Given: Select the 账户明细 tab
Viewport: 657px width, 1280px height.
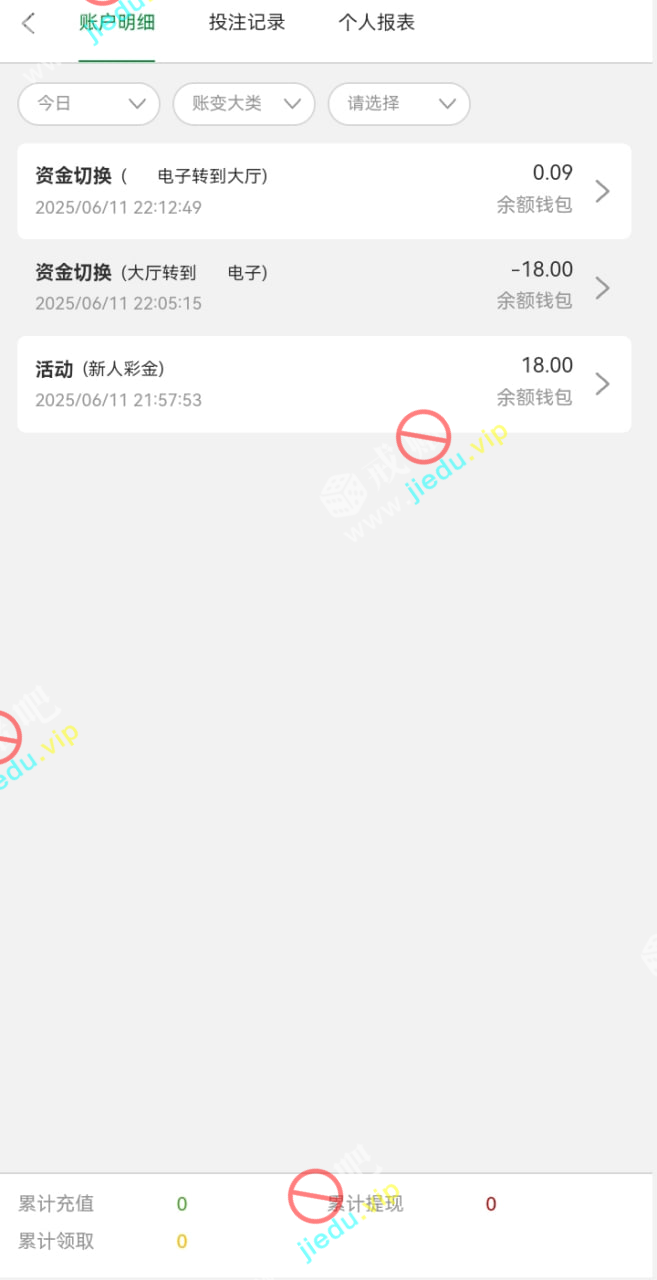Looking at the screenshot, I should (117, 23).
